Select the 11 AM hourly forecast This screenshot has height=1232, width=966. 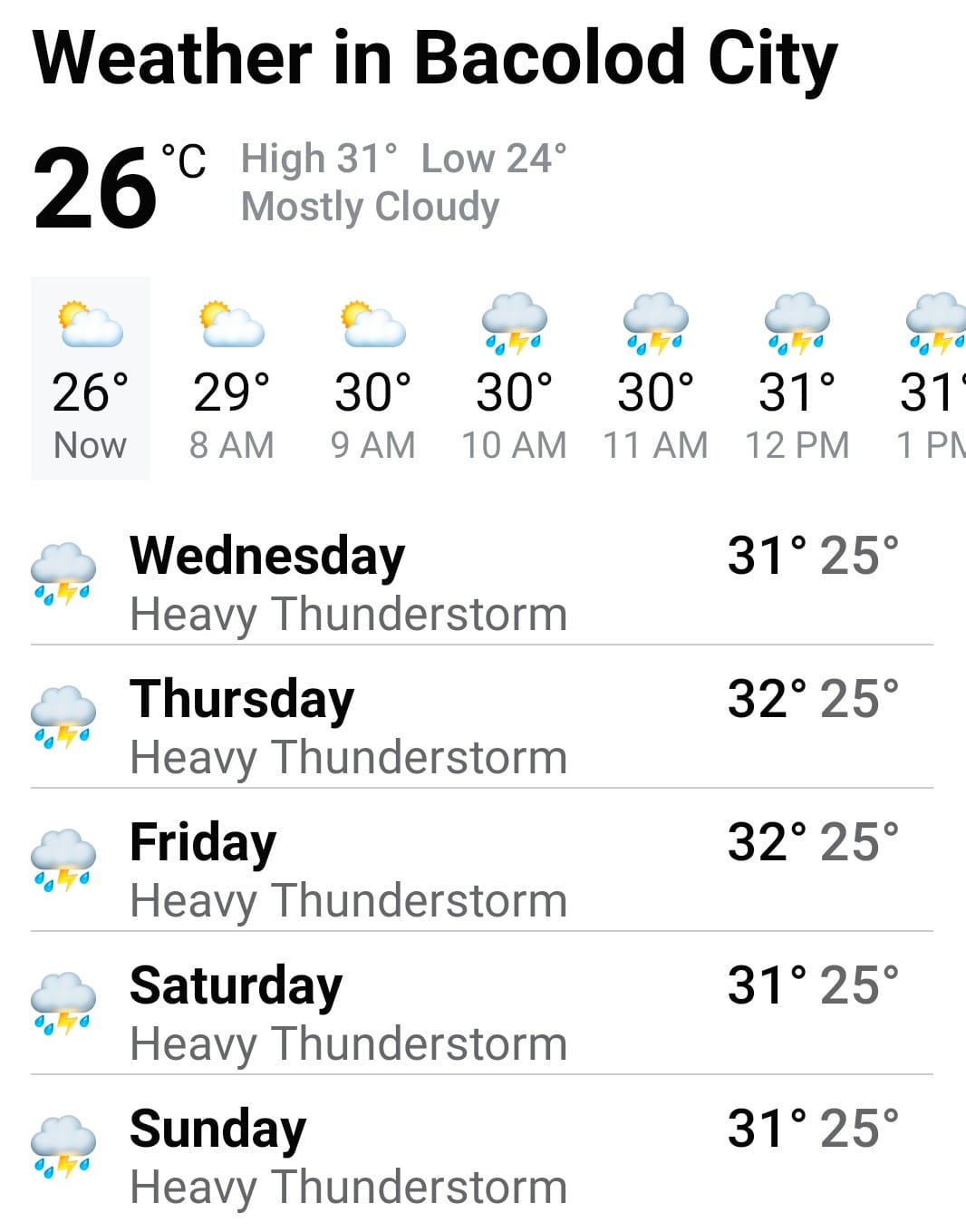(x=656, y=378)
